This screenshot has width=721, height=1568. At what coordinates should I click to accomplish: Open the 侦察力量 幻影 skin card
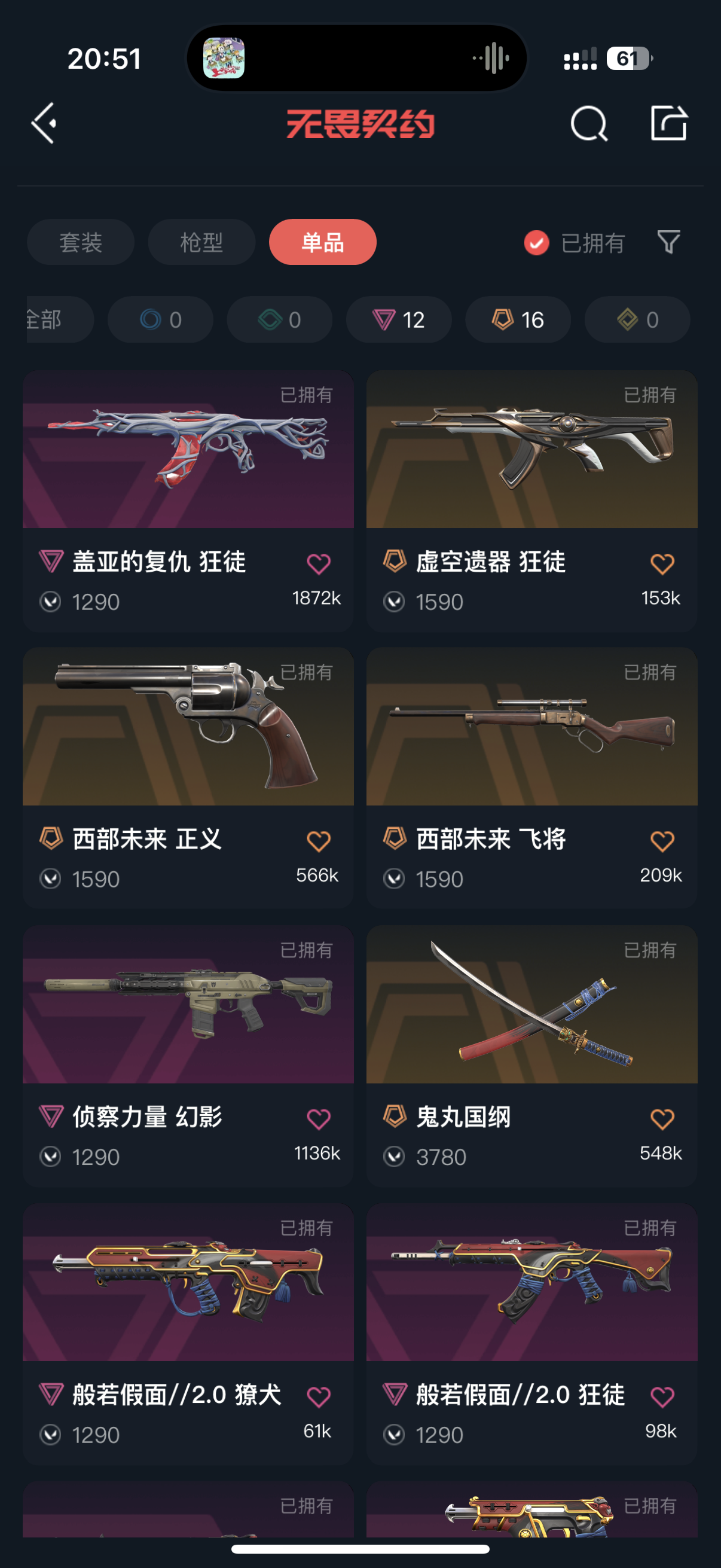pyautogui.click(x=188, y=1005)
